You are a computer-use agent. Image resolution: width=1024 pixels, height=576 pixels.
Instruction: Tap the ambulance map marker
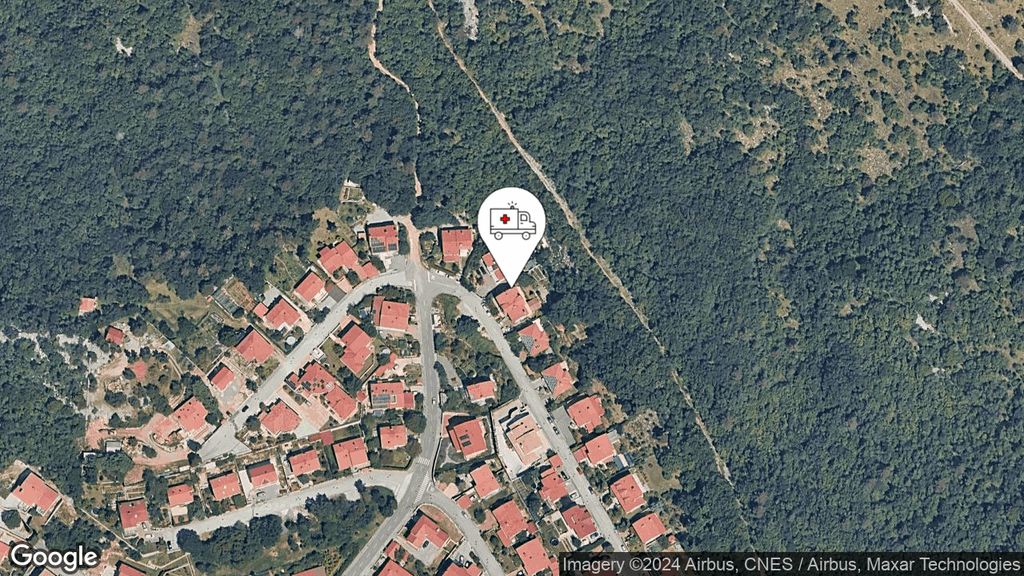coord(512,224)
